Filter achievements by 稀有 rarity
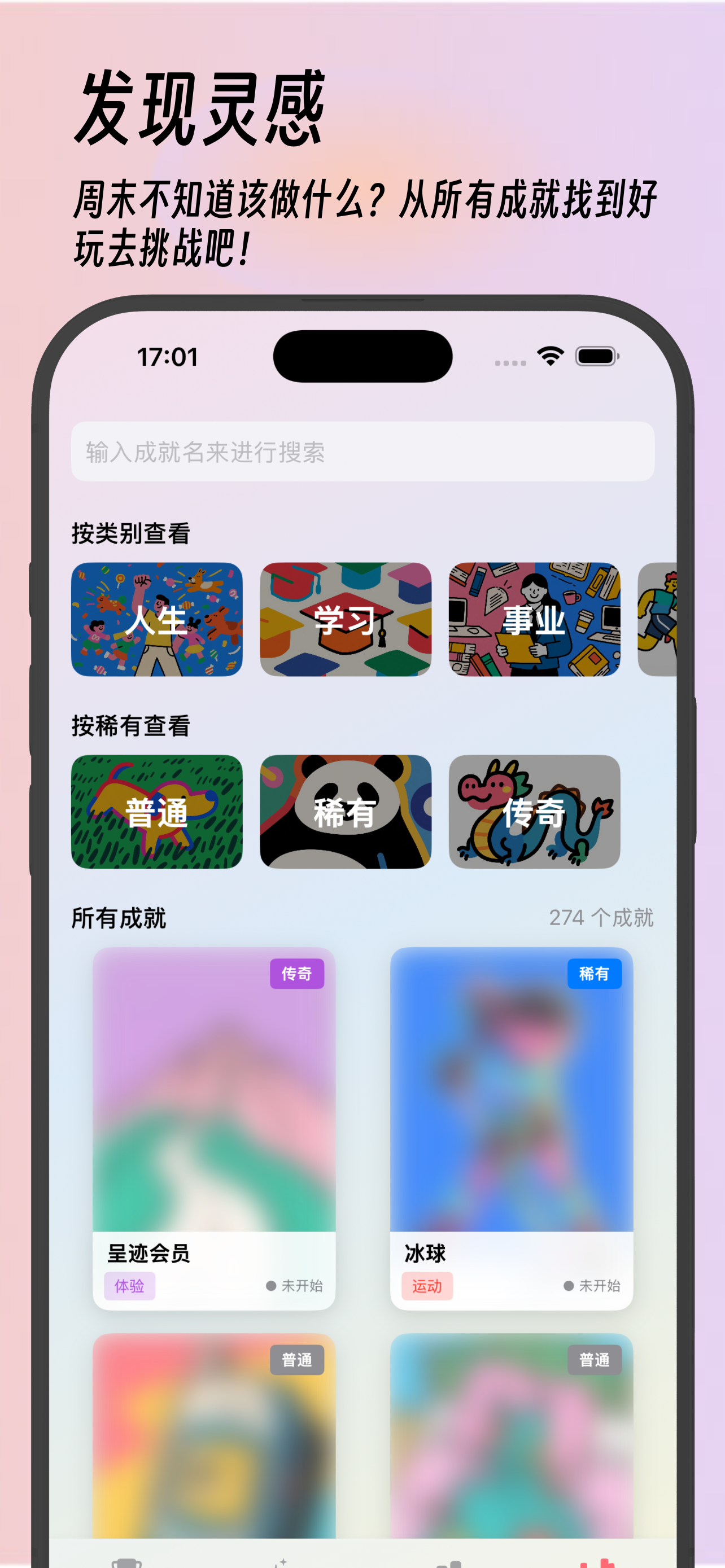725x1568 pixels. (345, 814)
